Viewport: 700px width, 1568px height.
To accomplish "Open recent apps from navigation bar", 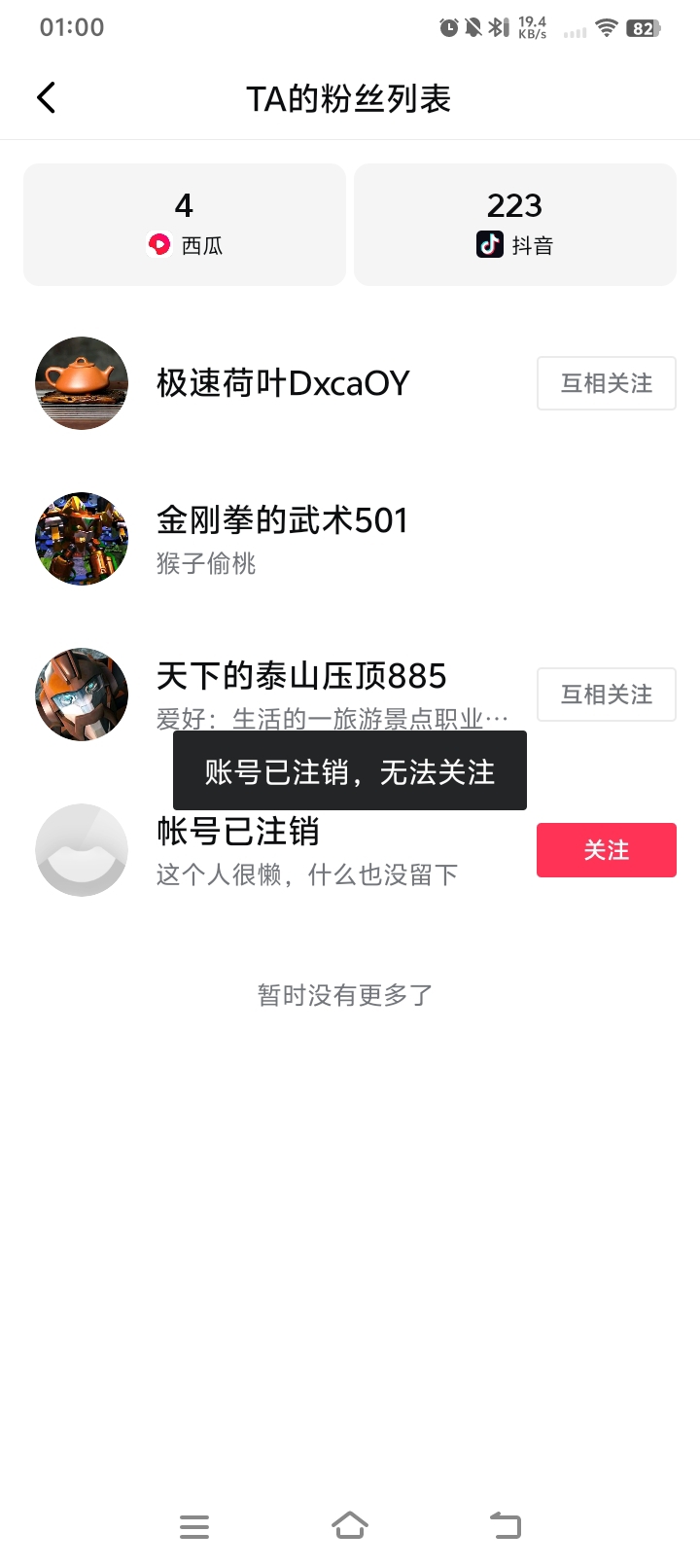I will [x=194, y=1526].
